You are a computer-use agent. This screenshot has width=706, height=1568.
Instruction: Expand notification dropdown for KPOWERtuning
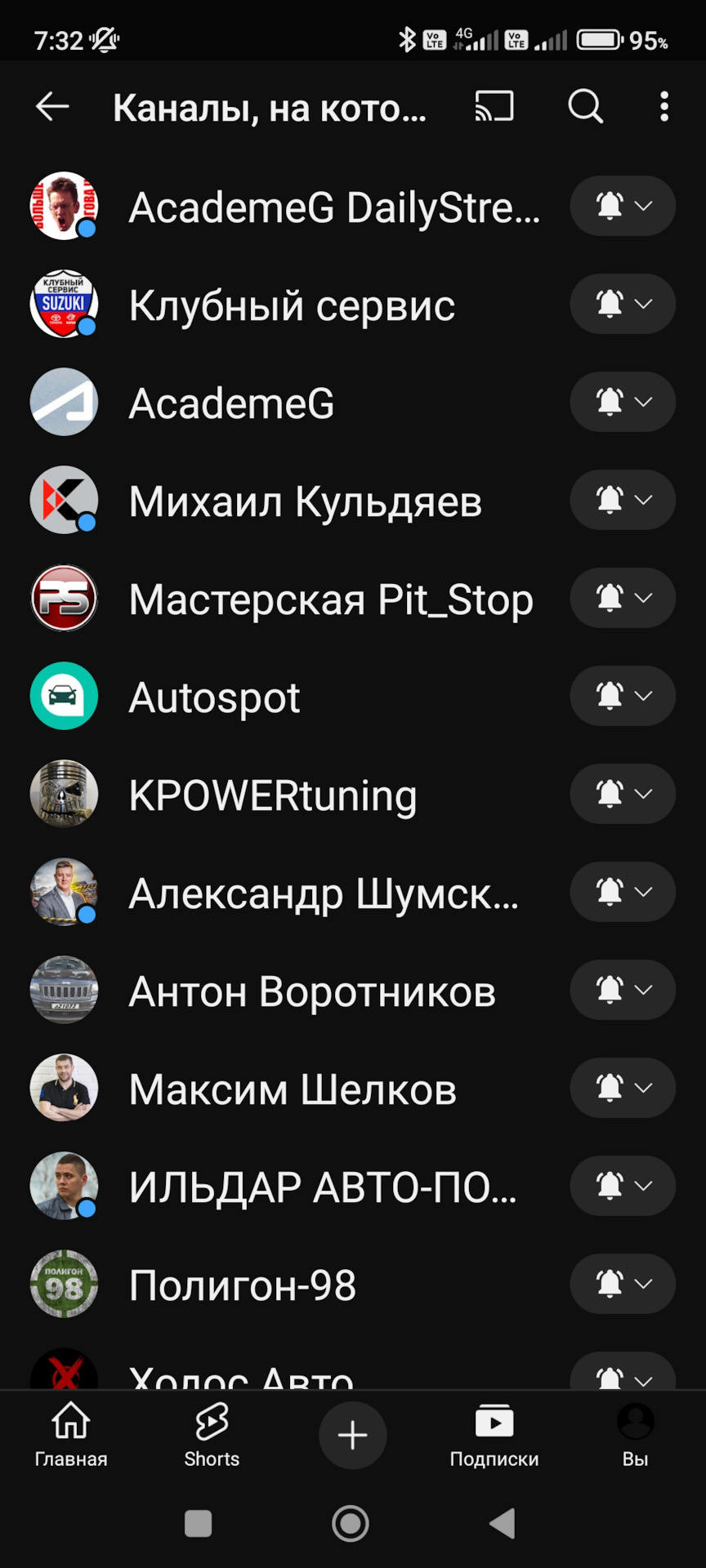[623, 794]
